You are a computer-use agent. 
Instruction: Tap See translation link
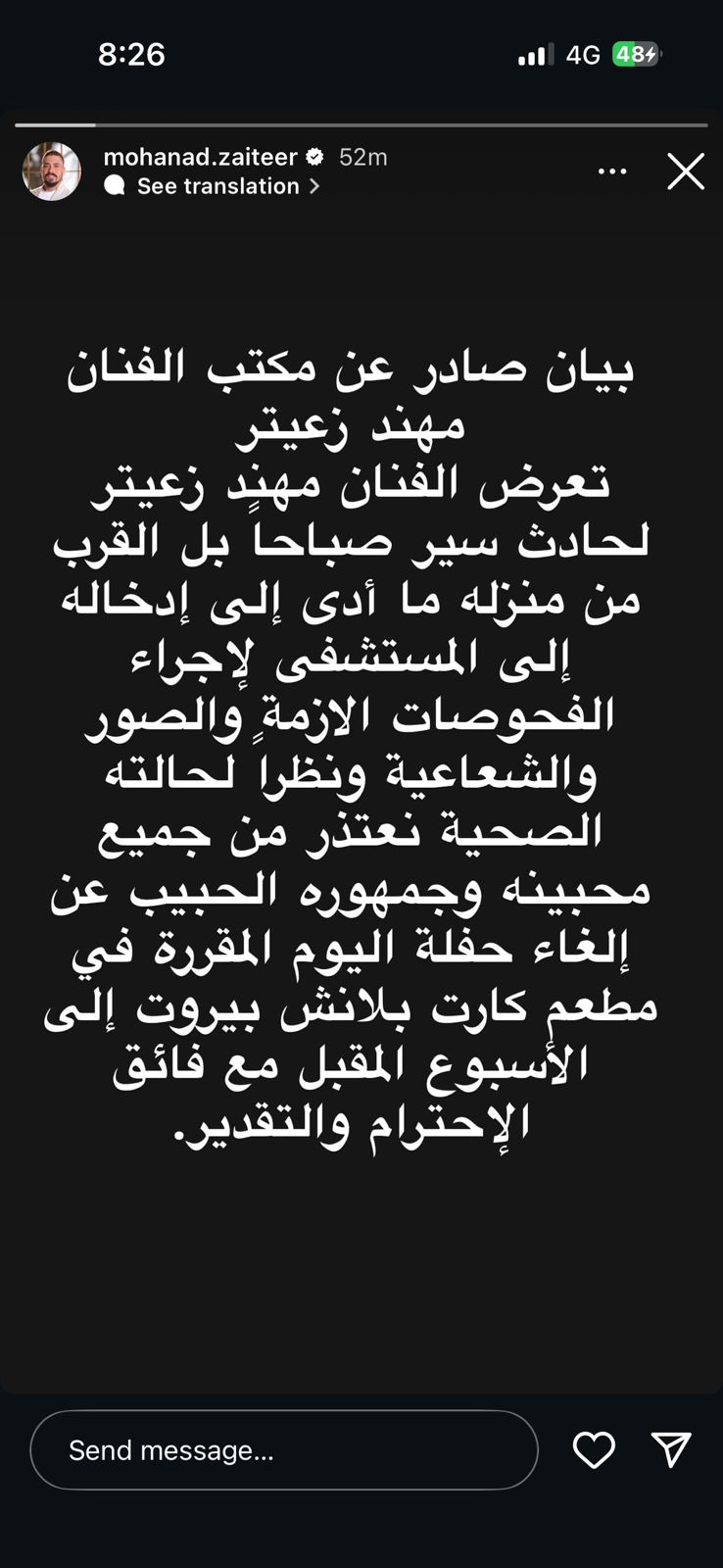point(217,186)
